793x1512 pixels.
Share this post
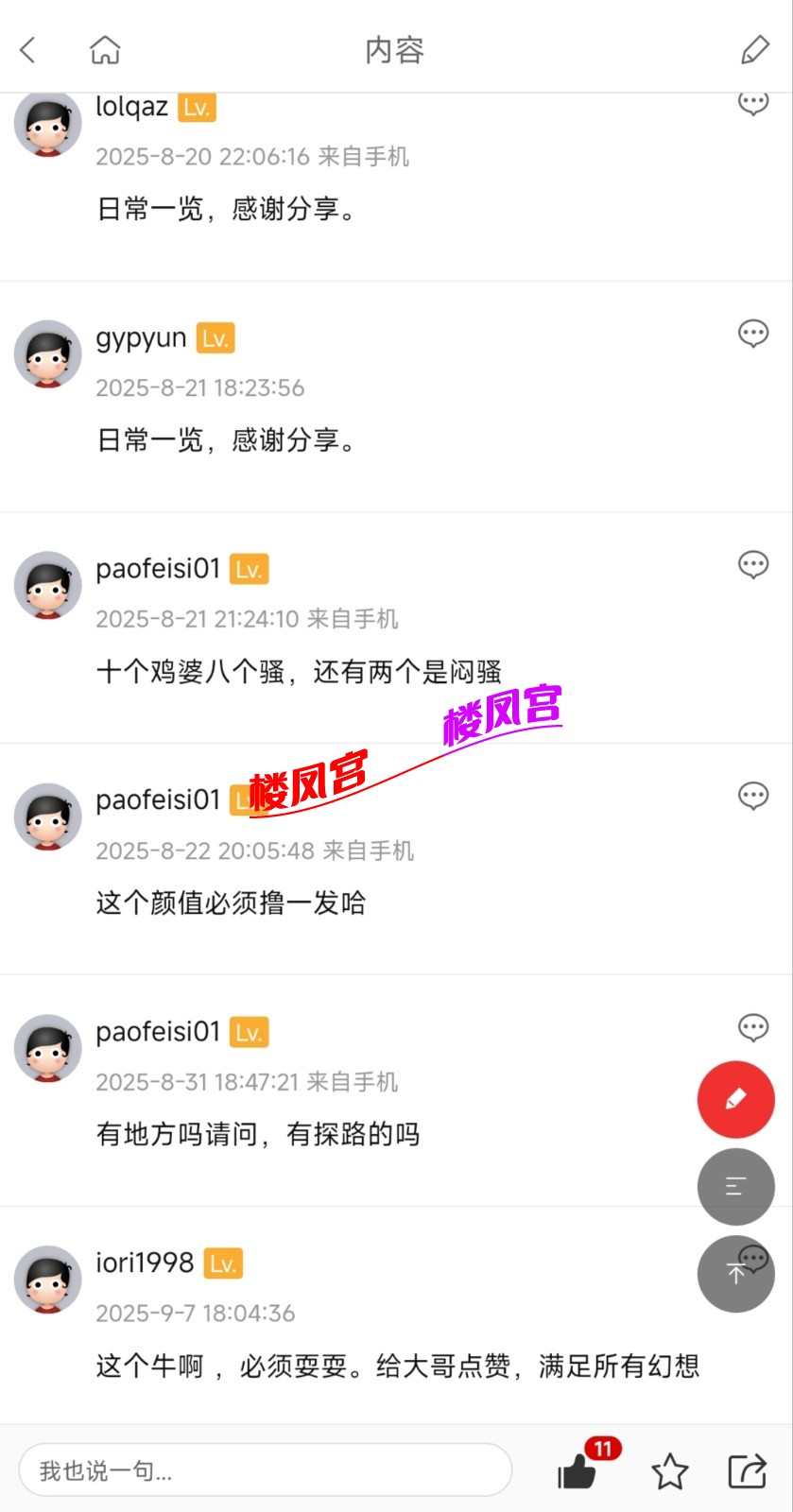747,1471
